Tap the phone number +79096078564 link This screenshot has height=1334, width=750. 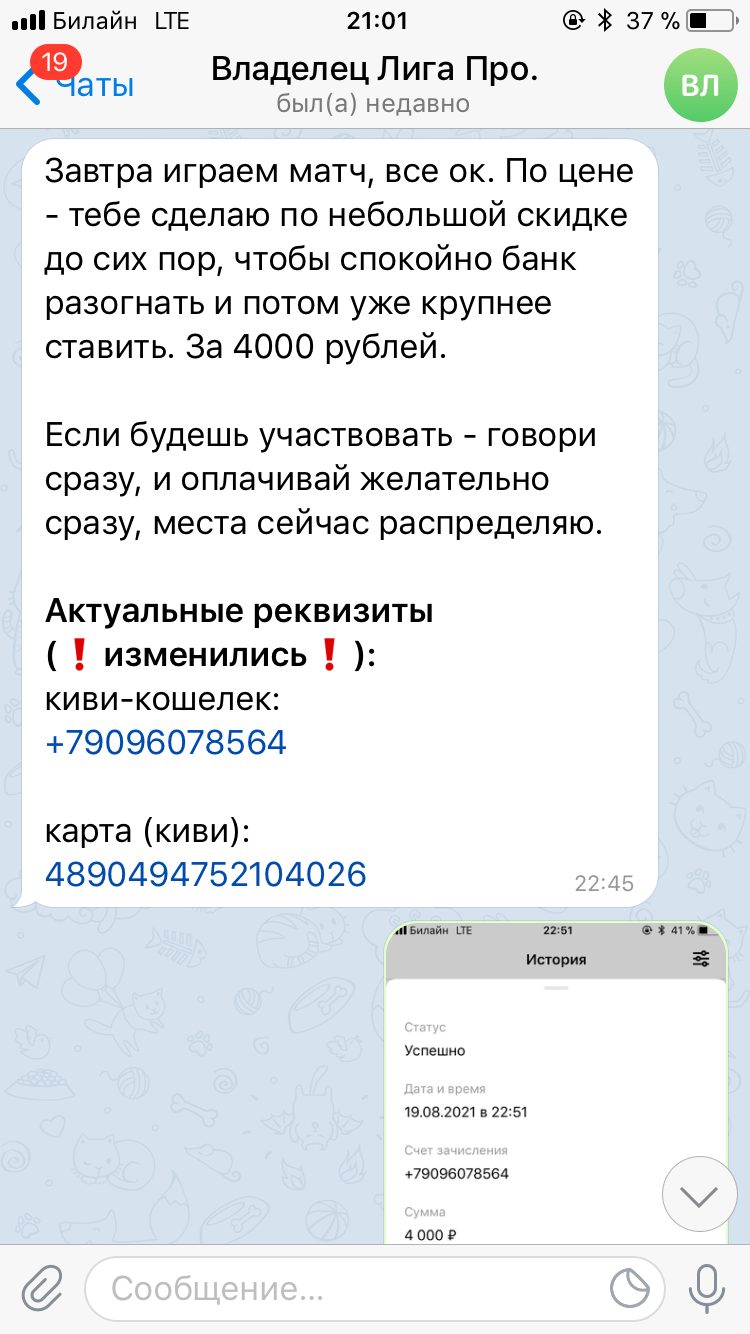tap(166, 743)
